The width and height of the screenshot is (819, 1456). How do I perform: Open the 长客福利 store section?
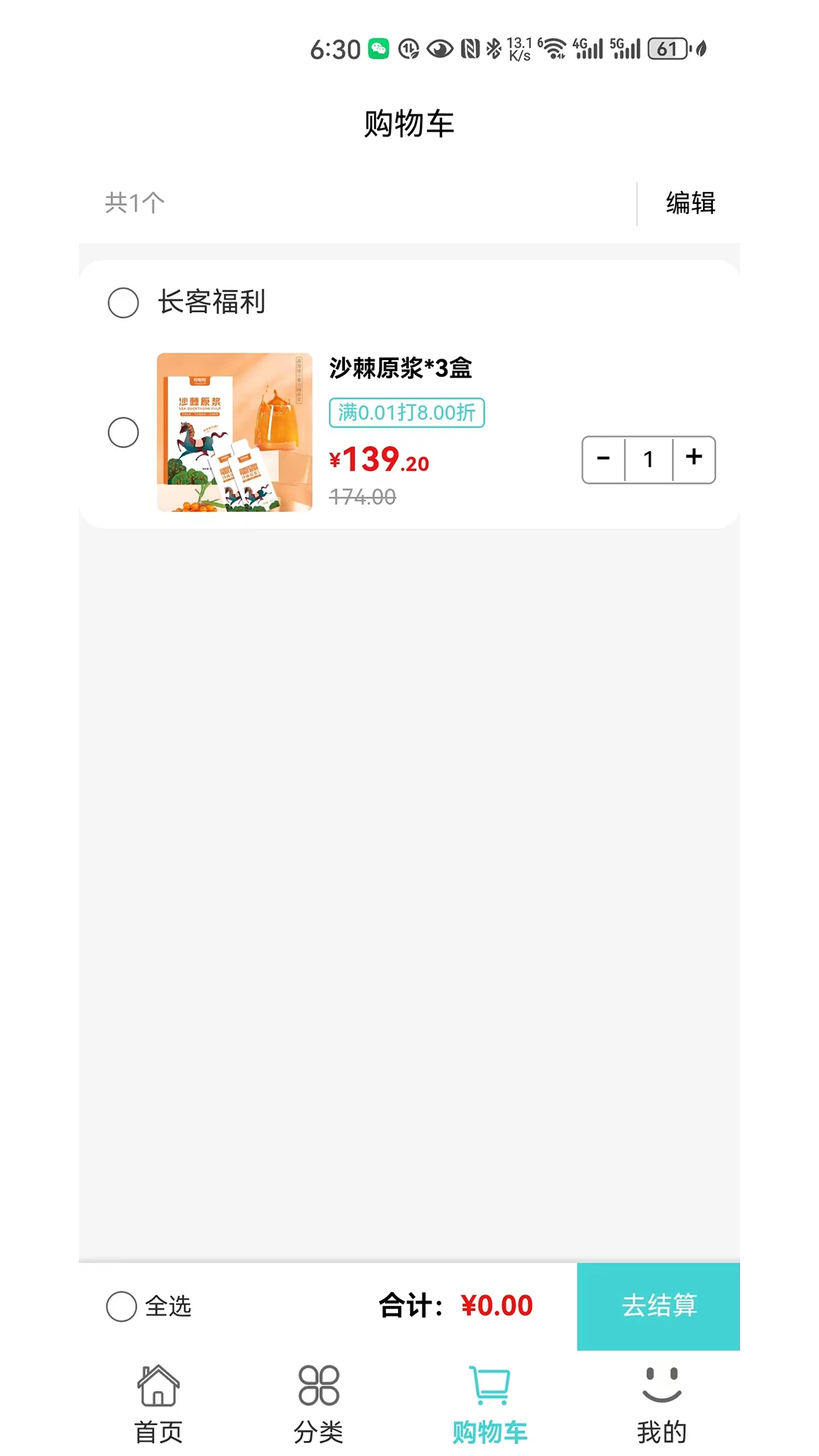211,302
